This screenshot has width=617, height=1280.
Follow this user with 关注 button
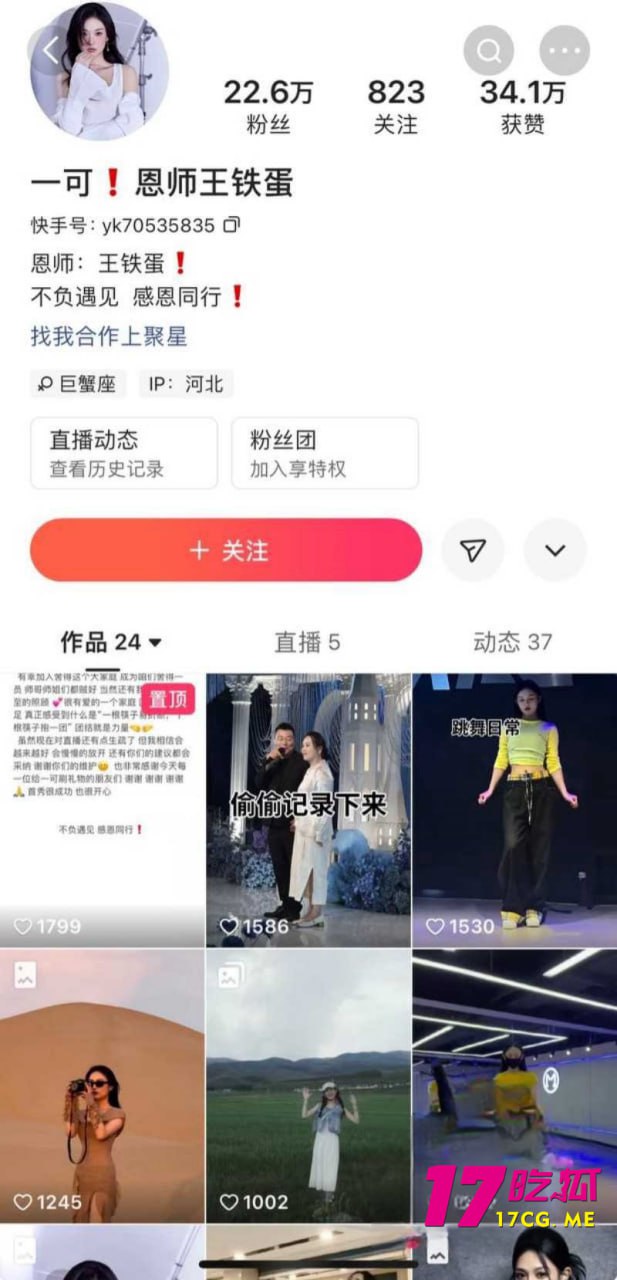point(226,550)
